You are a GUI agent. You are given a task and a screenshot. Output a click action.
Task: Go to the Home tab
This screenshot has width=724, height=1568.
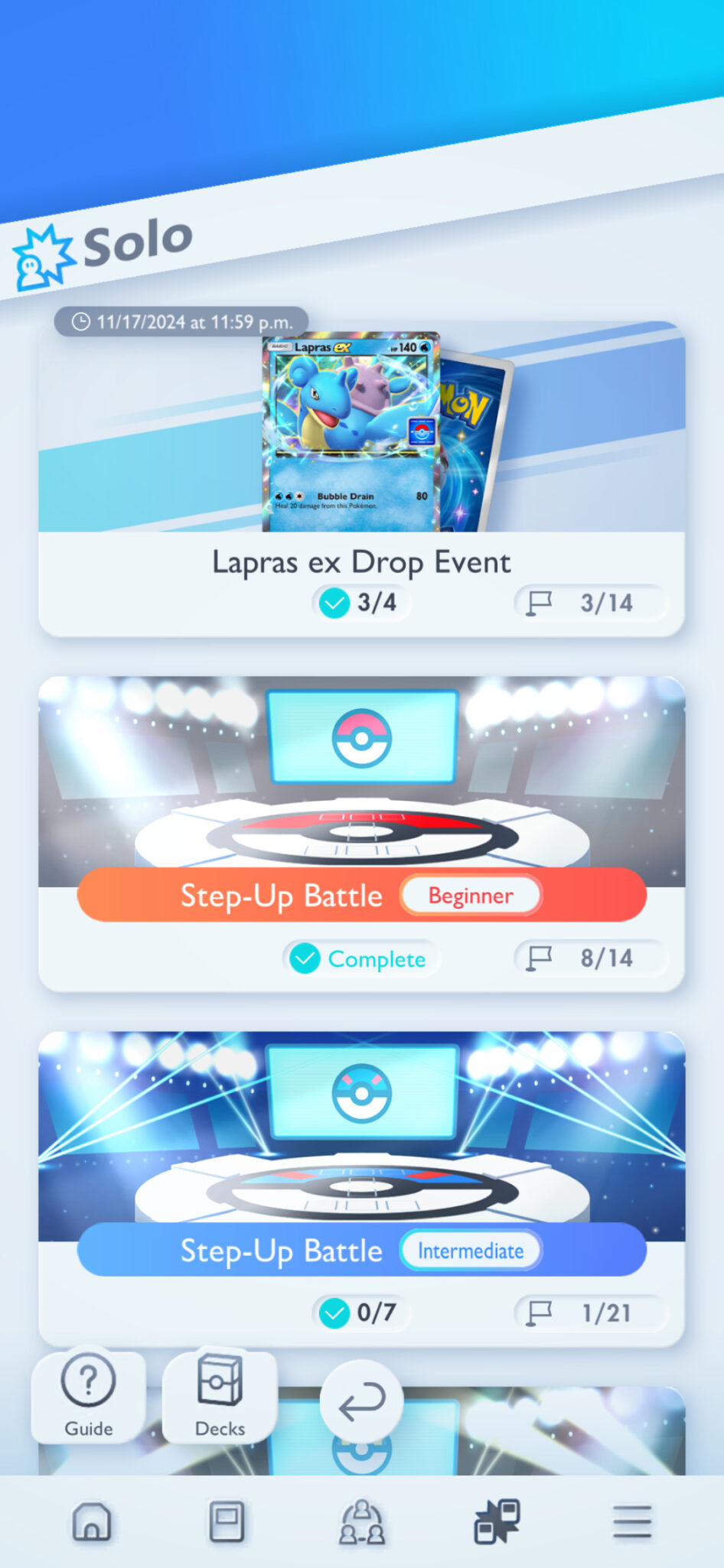coord(92,1521)
